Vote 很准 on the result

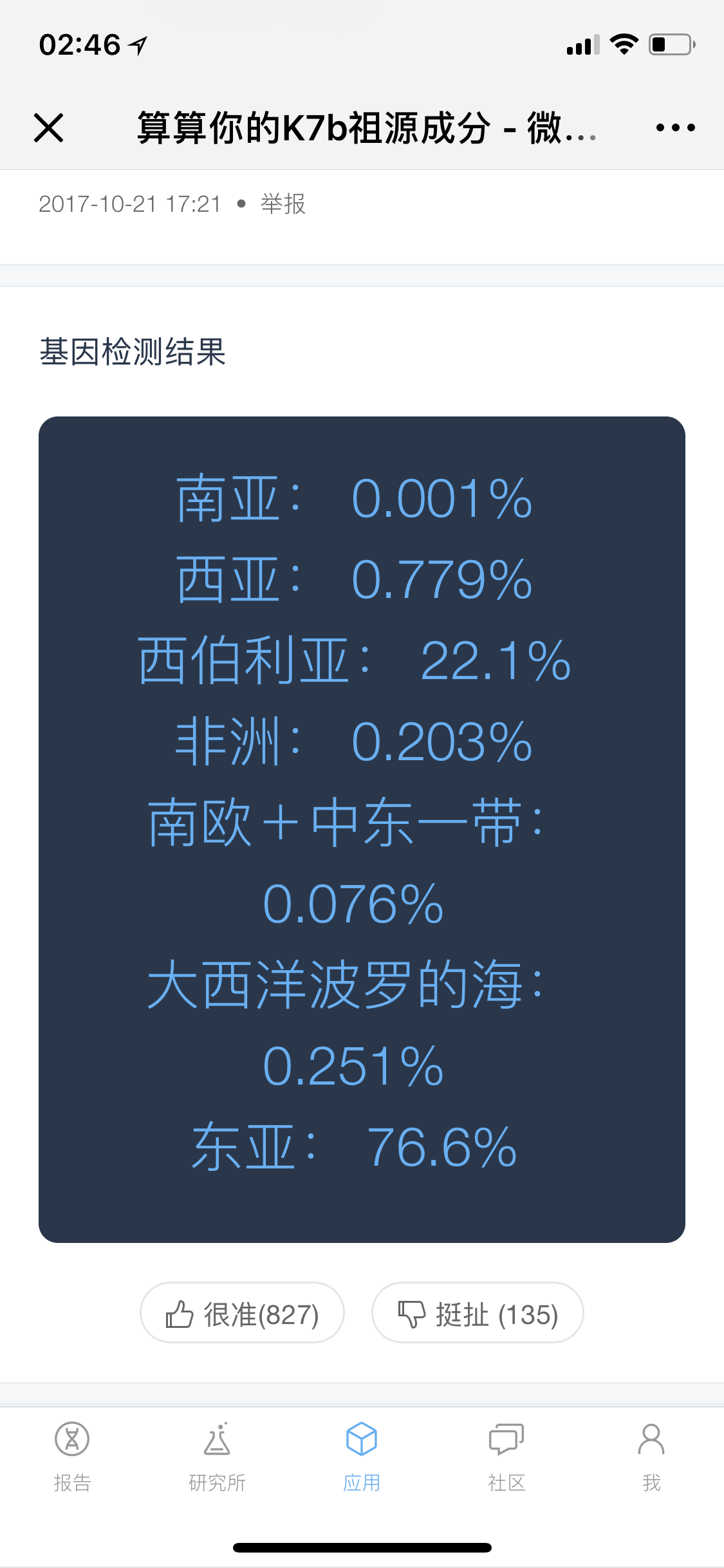point(242,1312)
